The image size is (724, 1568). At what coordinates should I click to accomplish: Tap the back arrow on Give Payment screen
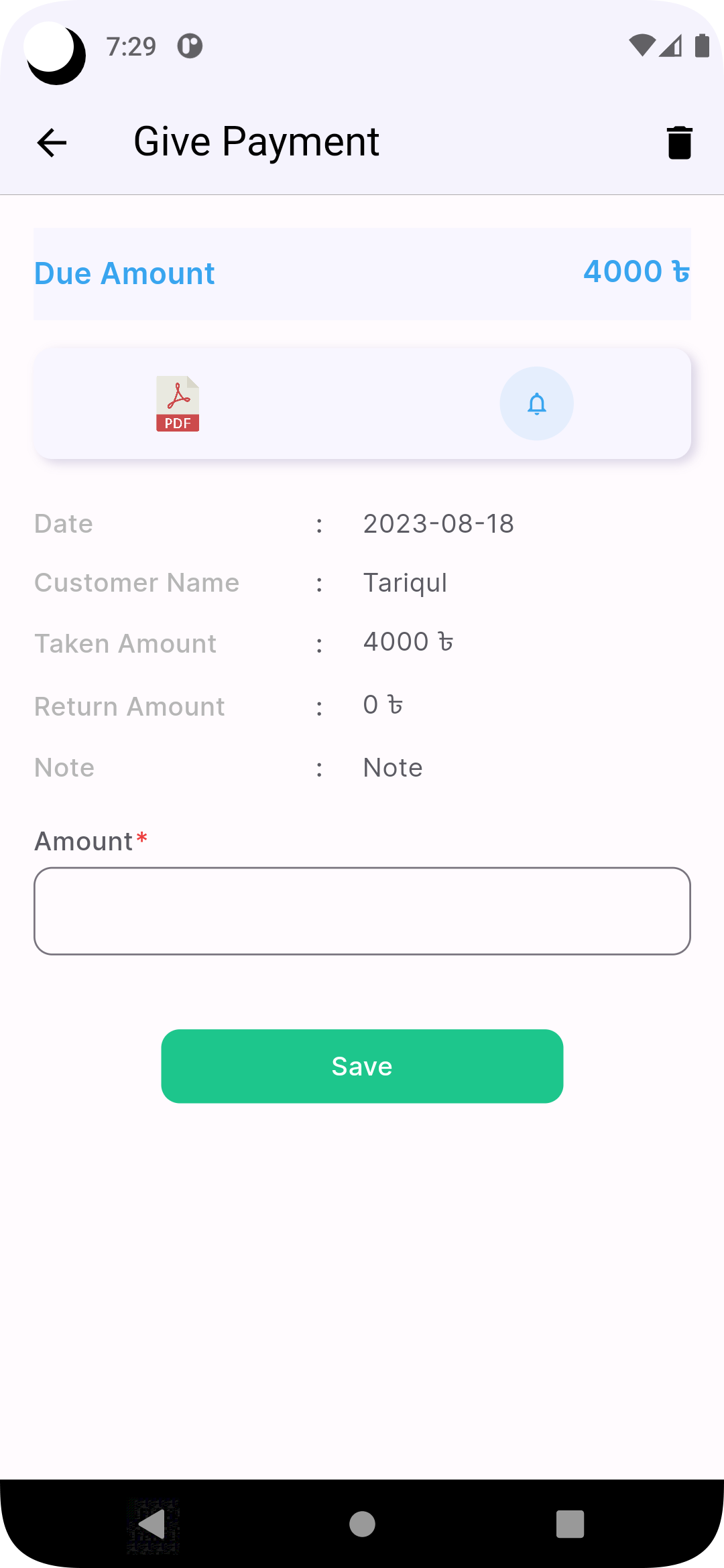(51, 142)
